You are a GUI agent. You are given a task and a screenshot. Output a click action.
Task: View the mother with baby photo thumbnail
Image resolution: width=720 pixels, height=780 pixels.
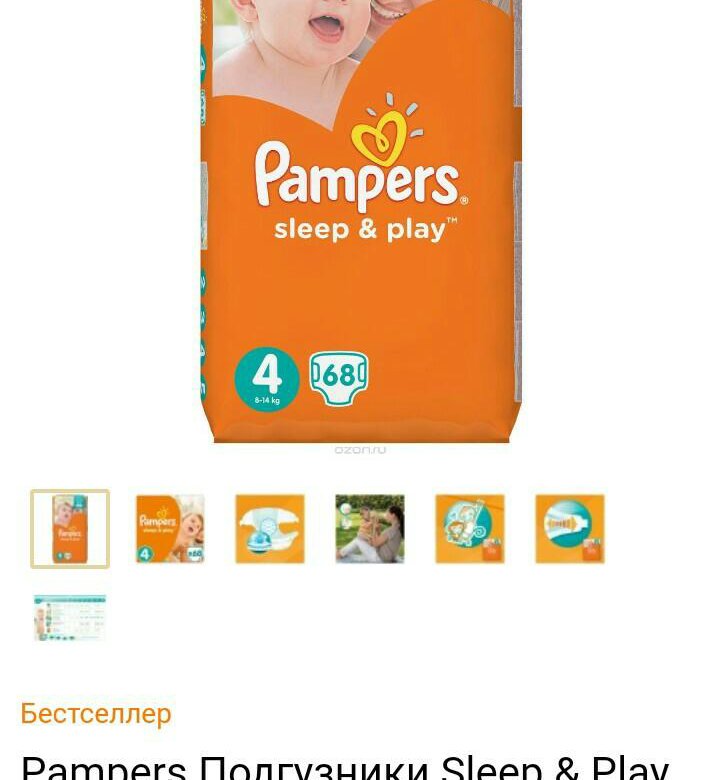click(x=370, y=529)
